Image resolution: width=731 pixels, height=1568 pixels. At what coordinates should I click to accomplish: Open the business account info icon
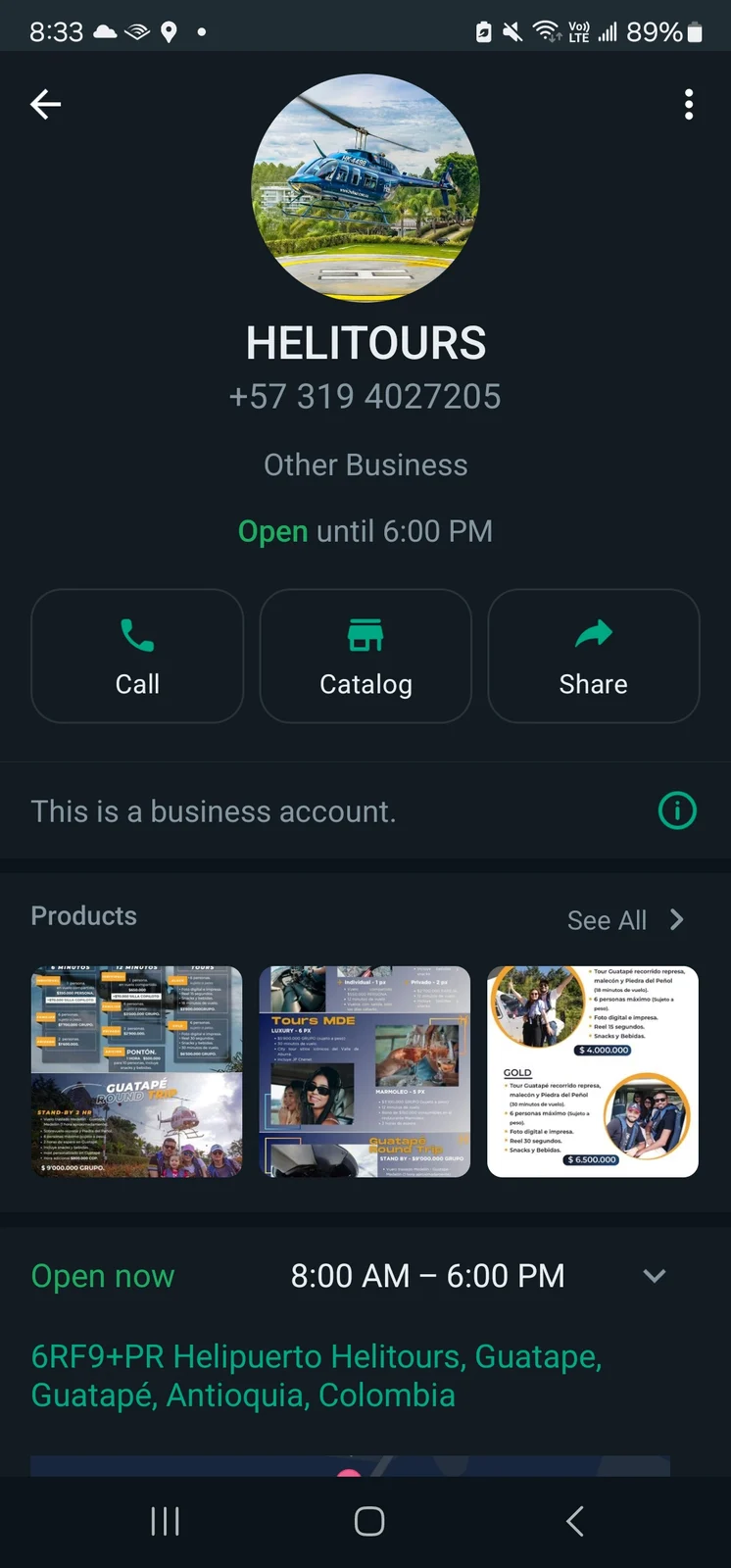pos(677,810)
